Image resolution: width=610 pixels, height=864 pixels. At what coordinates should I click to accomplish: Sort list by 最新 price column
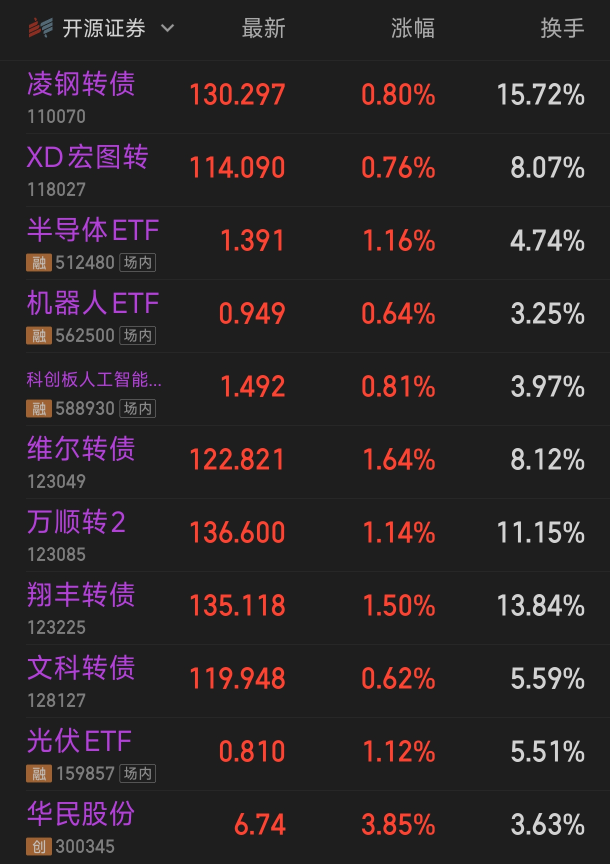click(263, 29)
